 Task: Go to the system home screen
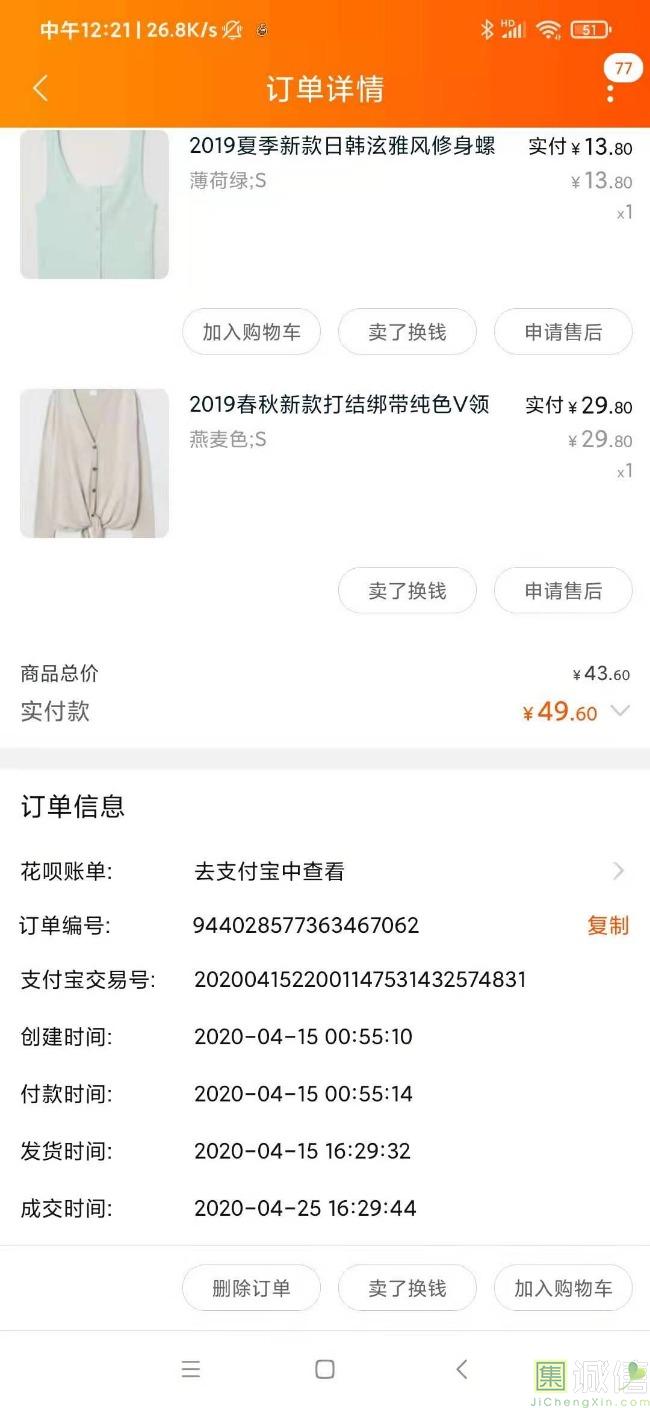click(x=325, y=1369)
